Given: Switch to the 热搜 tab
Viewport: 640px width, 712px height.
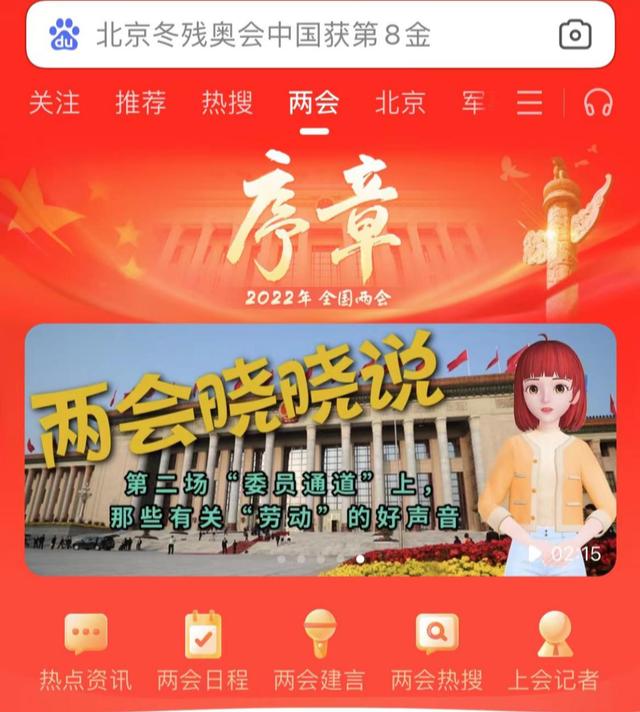Looking at the screenshot, I should click(x=227, y=102).
